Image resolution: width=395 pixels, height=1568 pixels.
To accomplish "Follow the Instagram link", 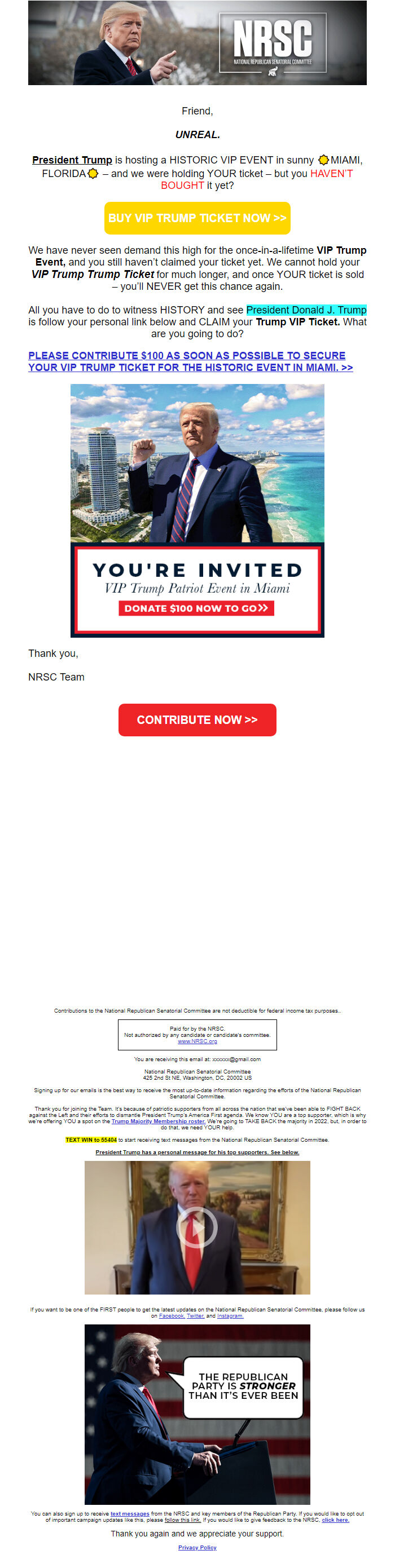I will (x=230, y=1315).
